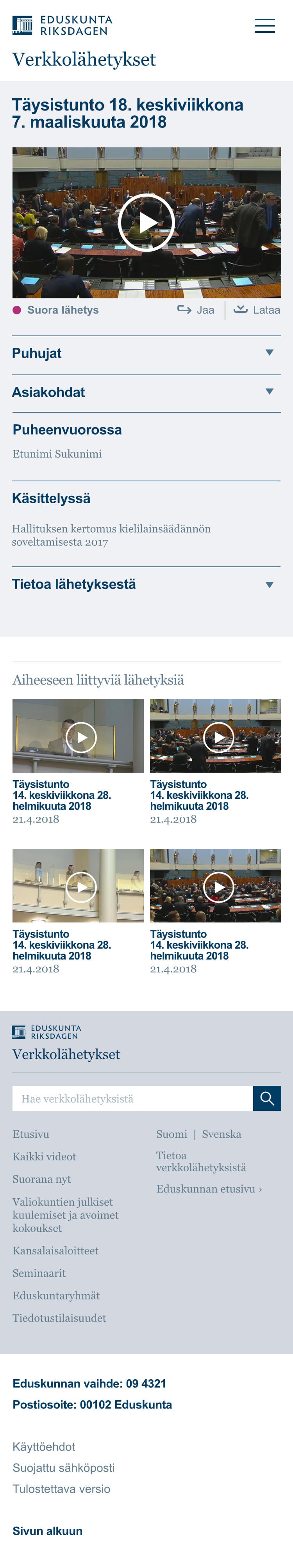Open Eduskuntaryhmät link

56,1295
